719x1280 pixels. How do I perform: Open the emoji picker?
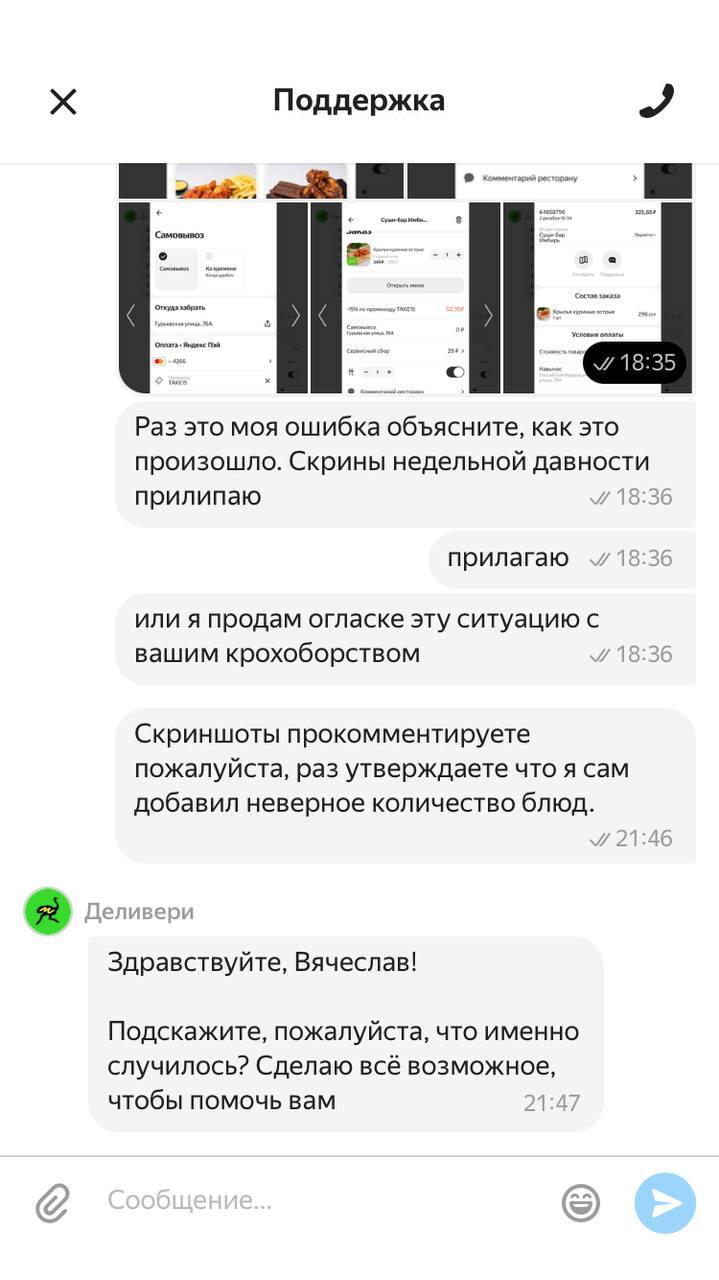[x=581, y=1203]
